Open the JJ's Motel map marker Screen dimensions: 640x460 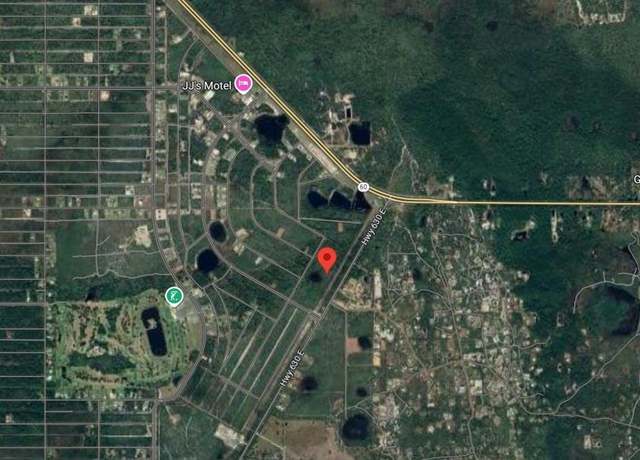243,85
